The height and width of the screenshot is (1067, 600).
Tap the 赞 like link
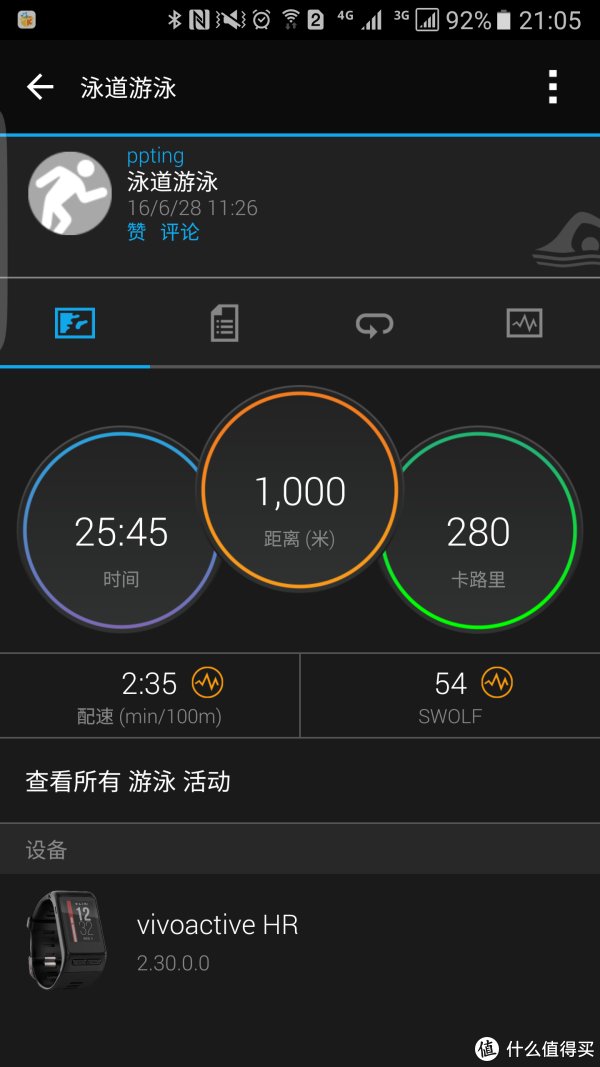click(137, 232)
